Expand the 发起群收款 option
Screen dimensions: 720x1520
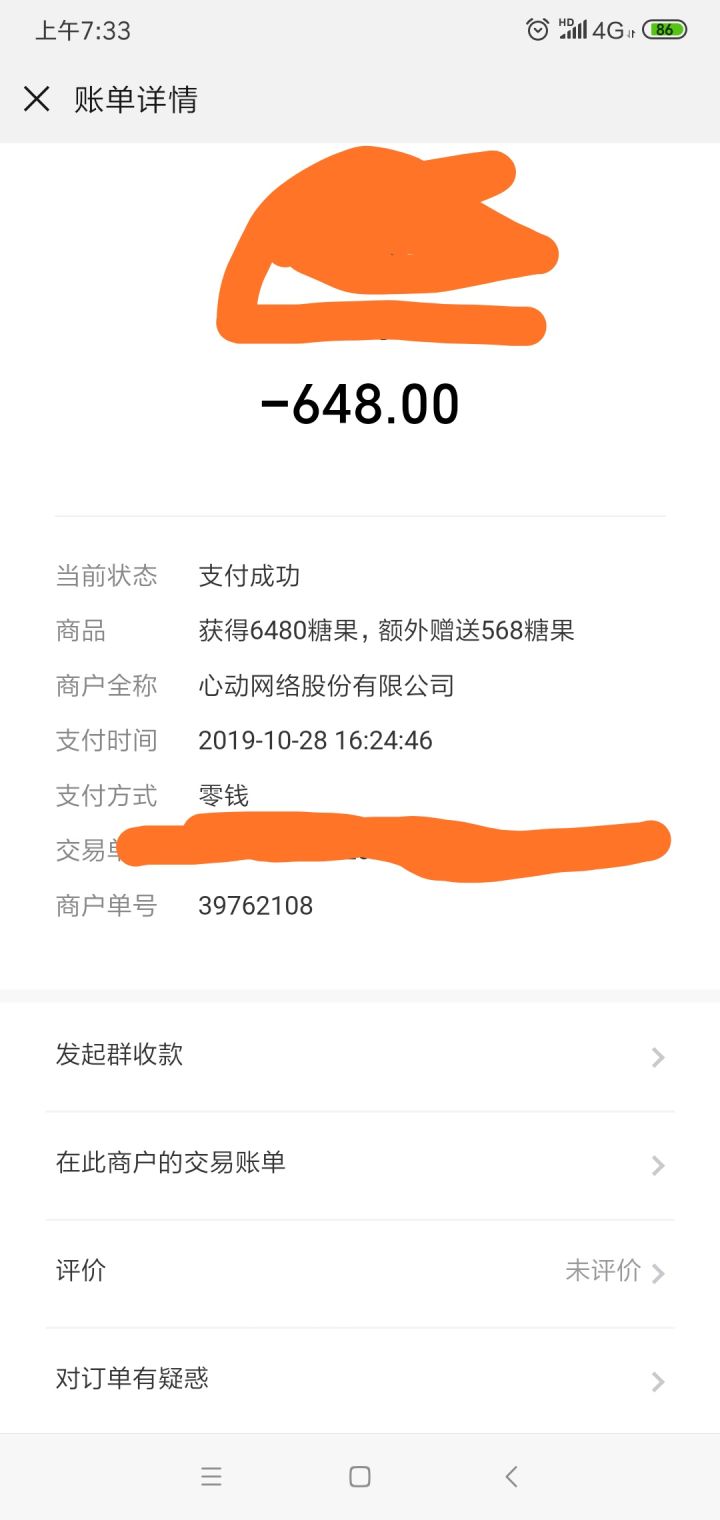tap(657, 1057)
